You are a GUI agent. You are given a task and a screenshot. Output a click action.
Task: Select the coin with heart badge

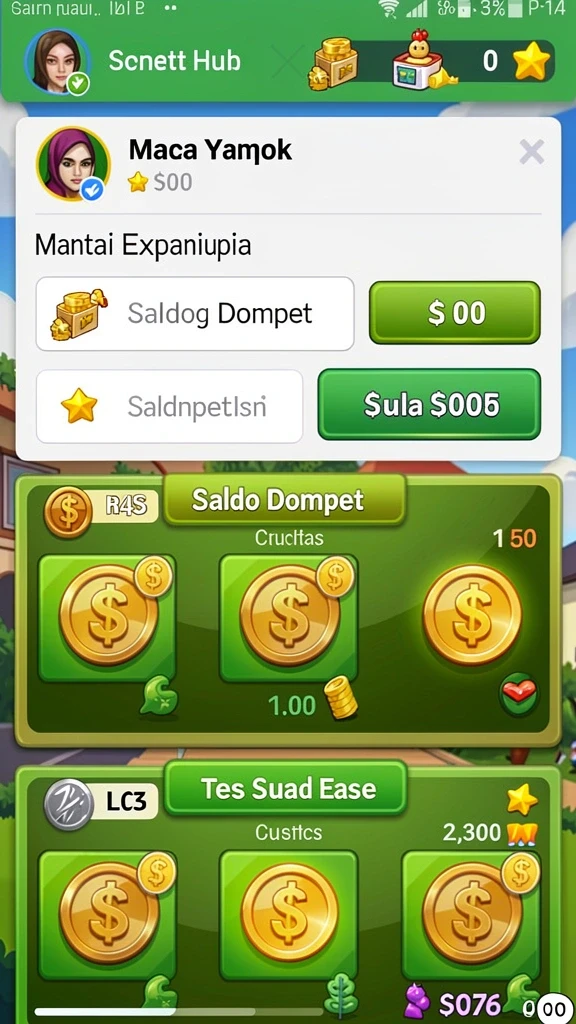pos(472,615)
